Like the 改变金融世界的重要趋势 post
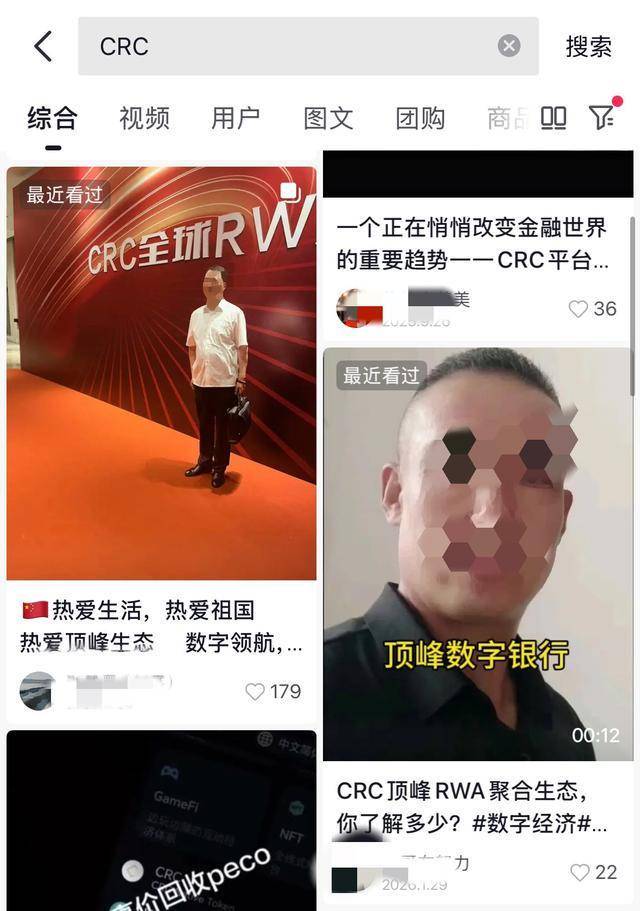 click(x=578, y=309)
